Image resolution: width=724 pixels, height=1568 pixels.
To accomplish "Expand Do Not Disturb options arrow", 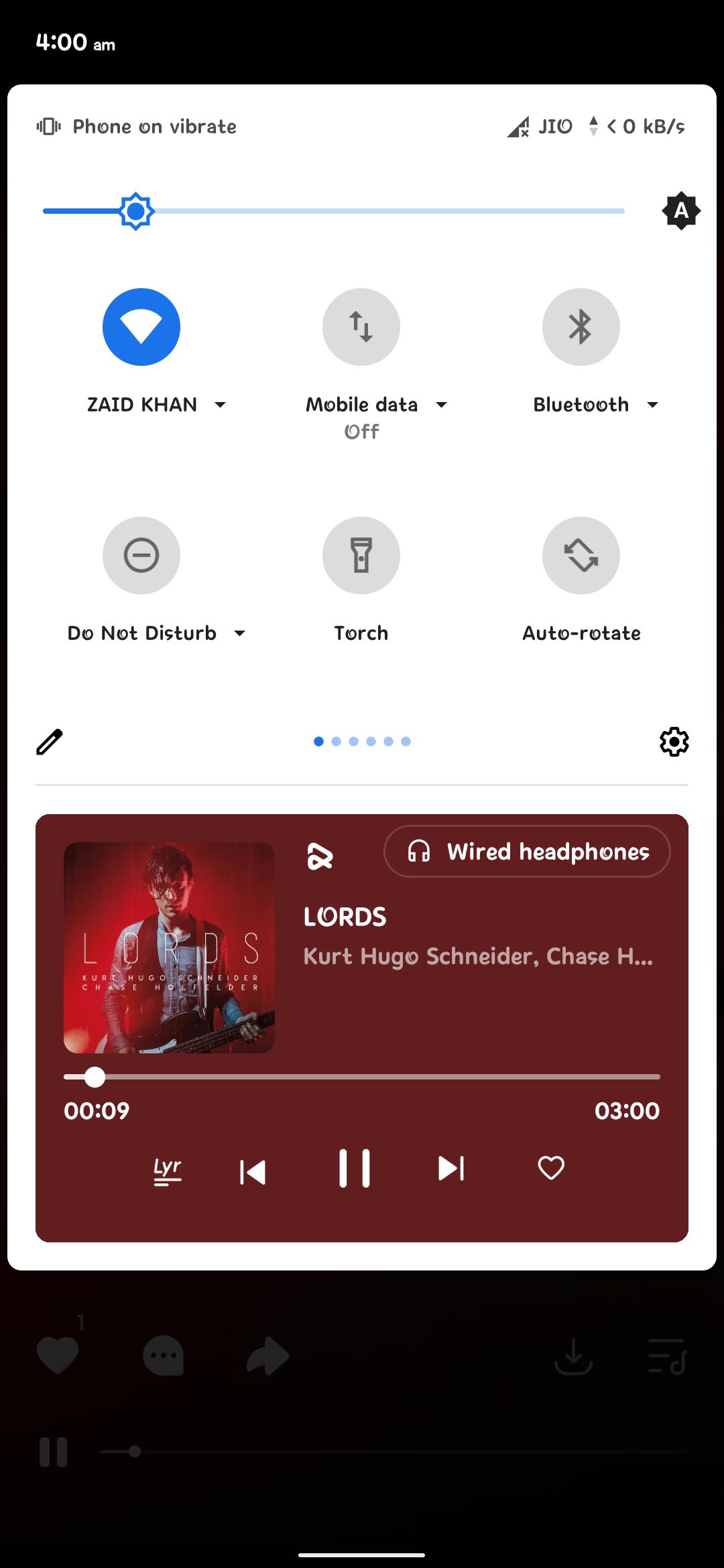I will pyautogui.click(x=239, y=633).
